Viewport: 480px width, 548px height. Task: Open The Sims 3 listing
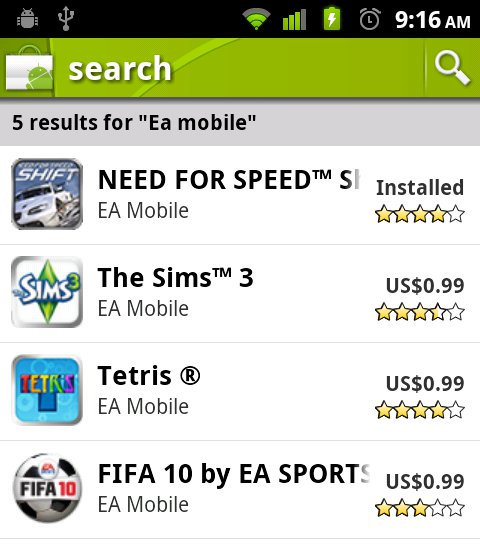click(240, 294)
